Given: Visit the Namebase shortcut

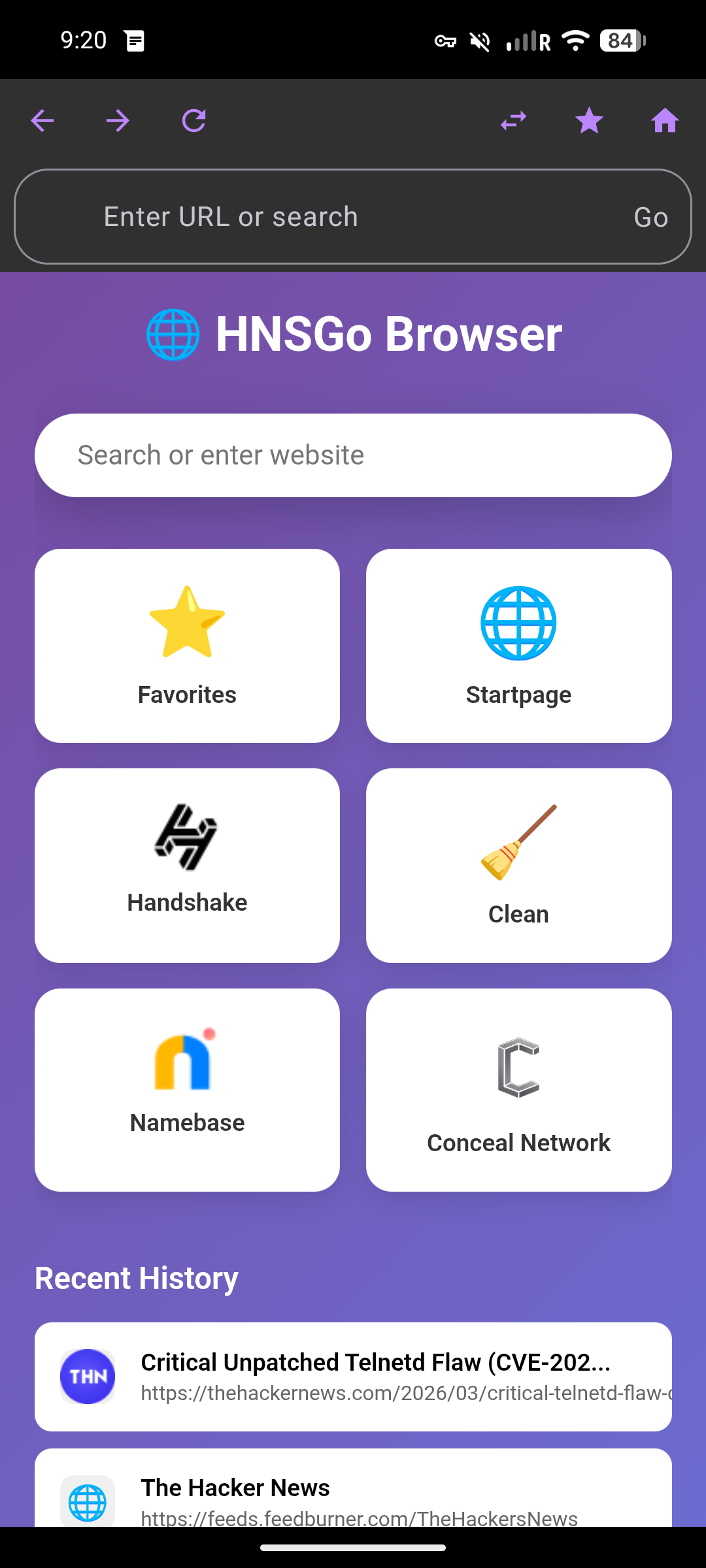Looking at the screenshot, I should (x=187, y=1090).
